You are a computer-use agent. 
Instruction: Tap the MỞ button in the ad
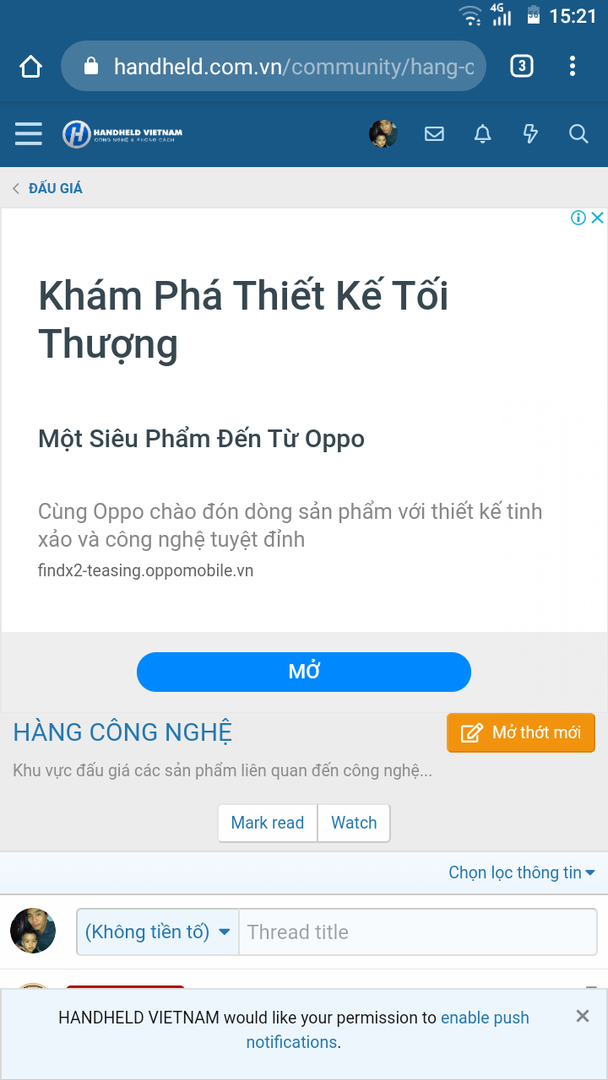click(304, 672)
